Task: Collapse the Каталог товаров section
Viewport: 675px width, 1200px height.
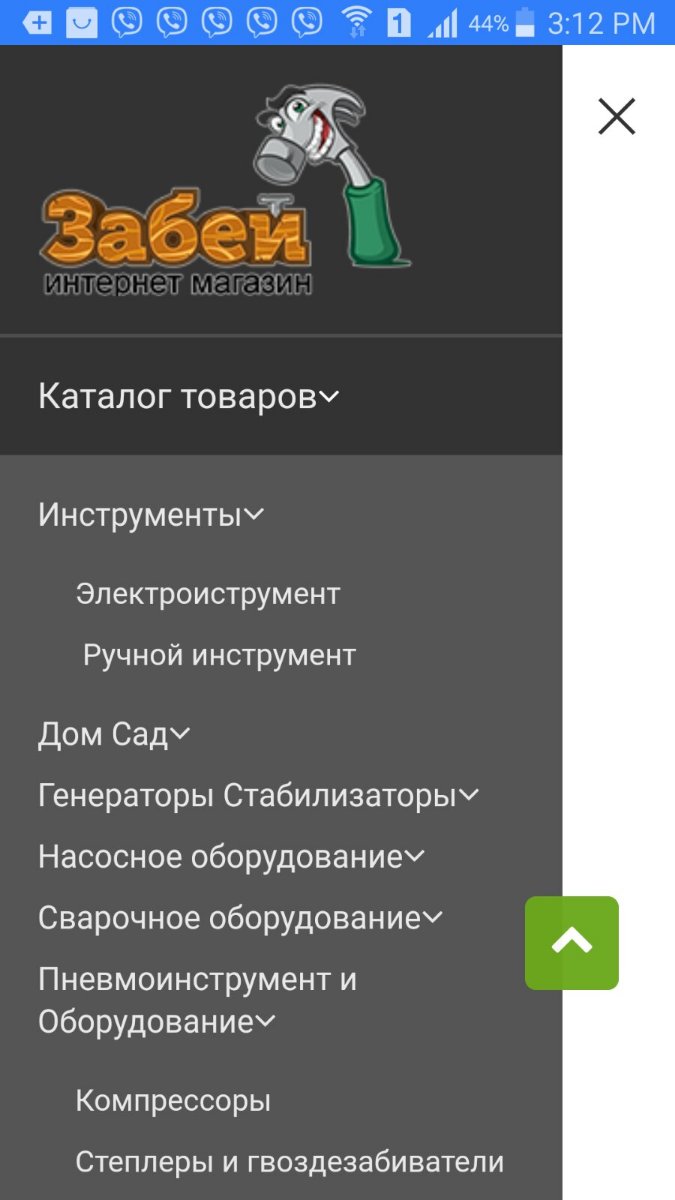Action: tap(189, 397)
